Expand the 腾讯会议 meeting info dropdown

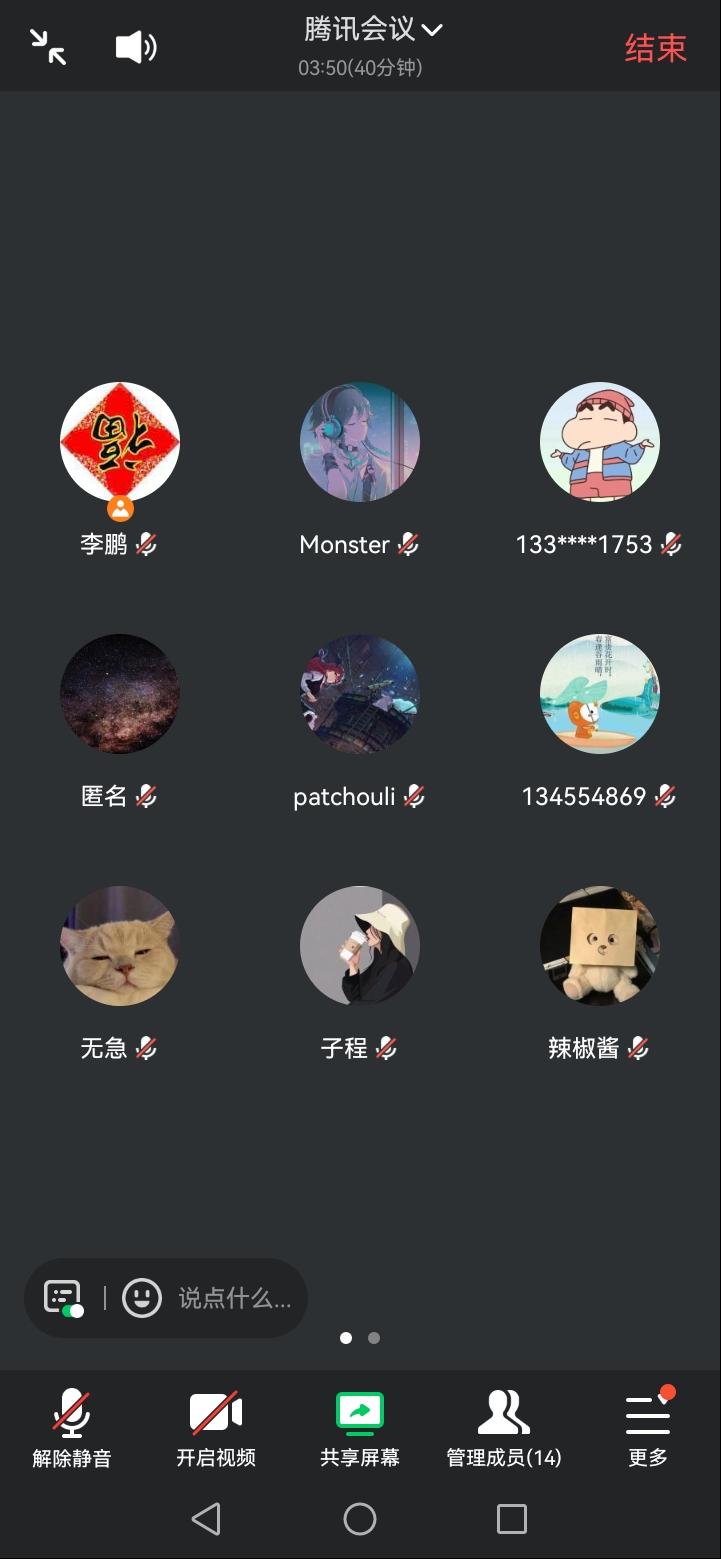[372, 30]
